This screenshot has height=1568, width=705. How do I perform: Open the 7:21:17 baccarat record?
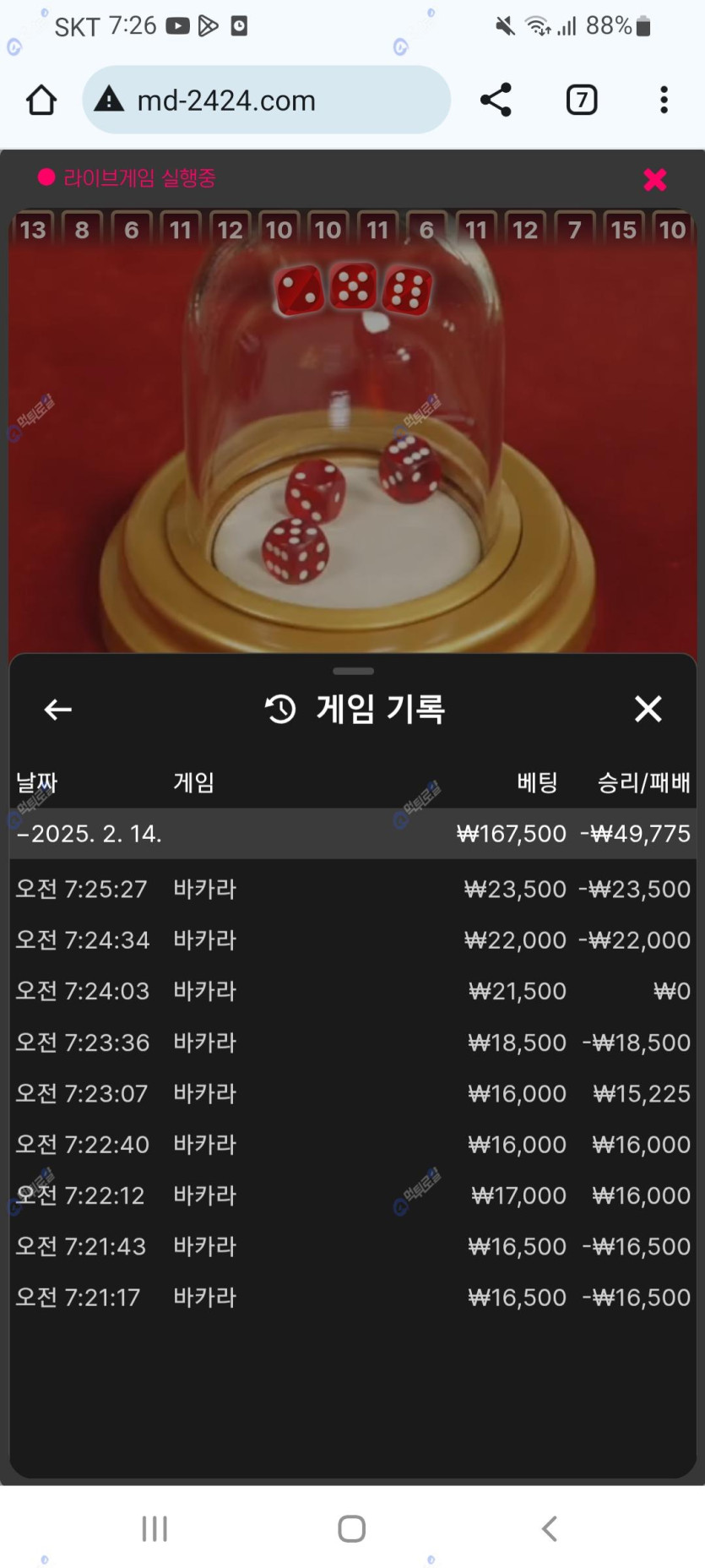point(351,1297)
